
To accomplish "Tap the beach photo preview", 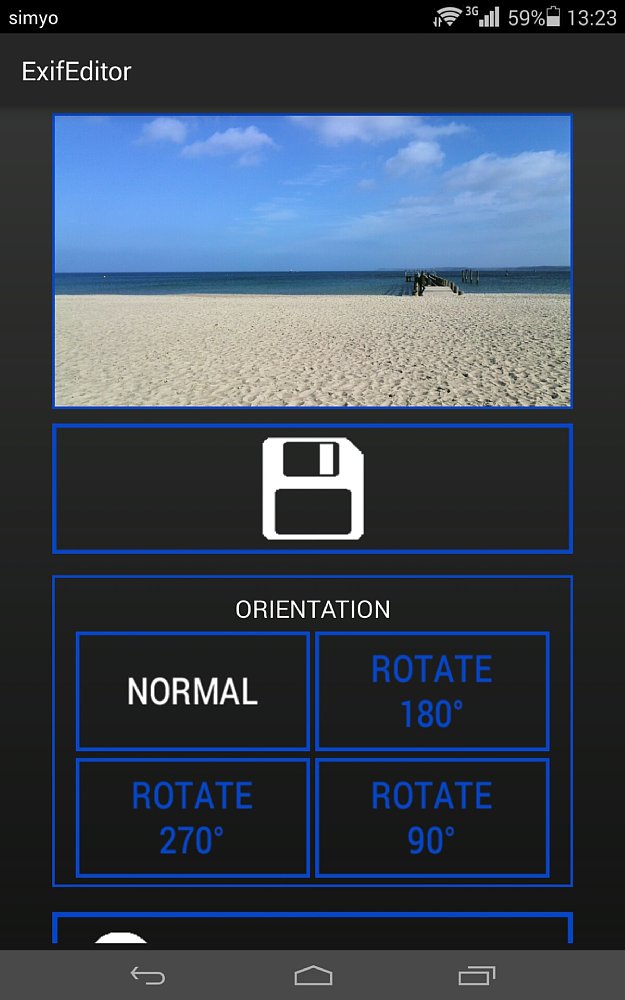I will point(312,261).
